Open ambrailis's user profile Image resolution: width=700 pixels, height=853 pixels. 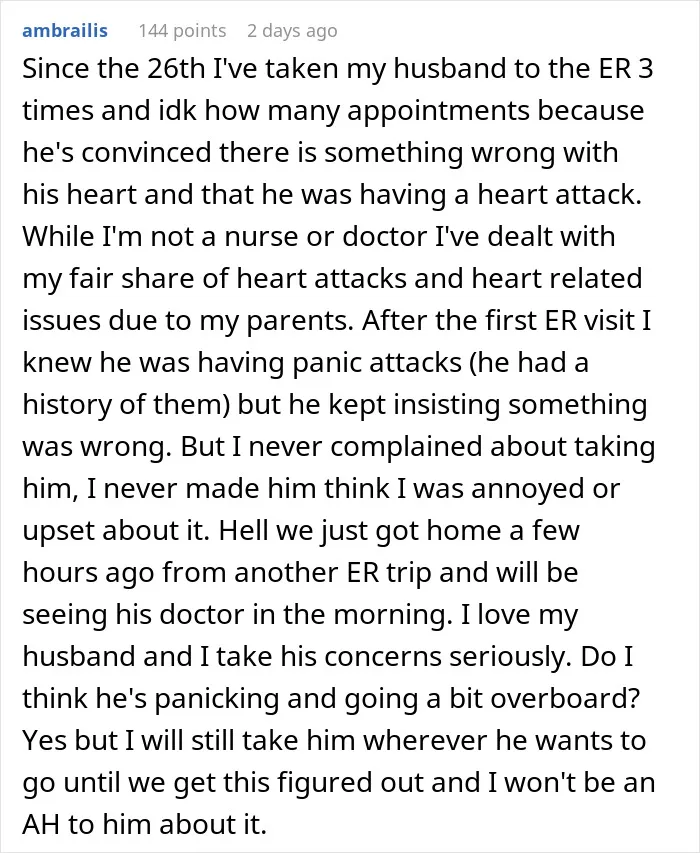pos(65,30)
